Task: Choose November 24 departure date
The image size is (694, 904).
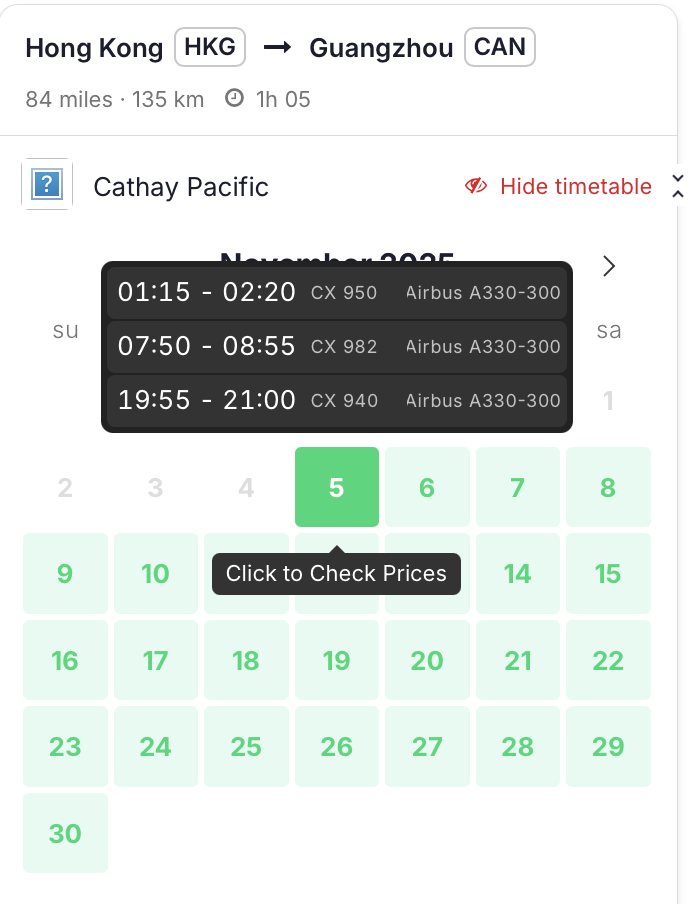Action: pyautogui.click(x=155, y=746)
